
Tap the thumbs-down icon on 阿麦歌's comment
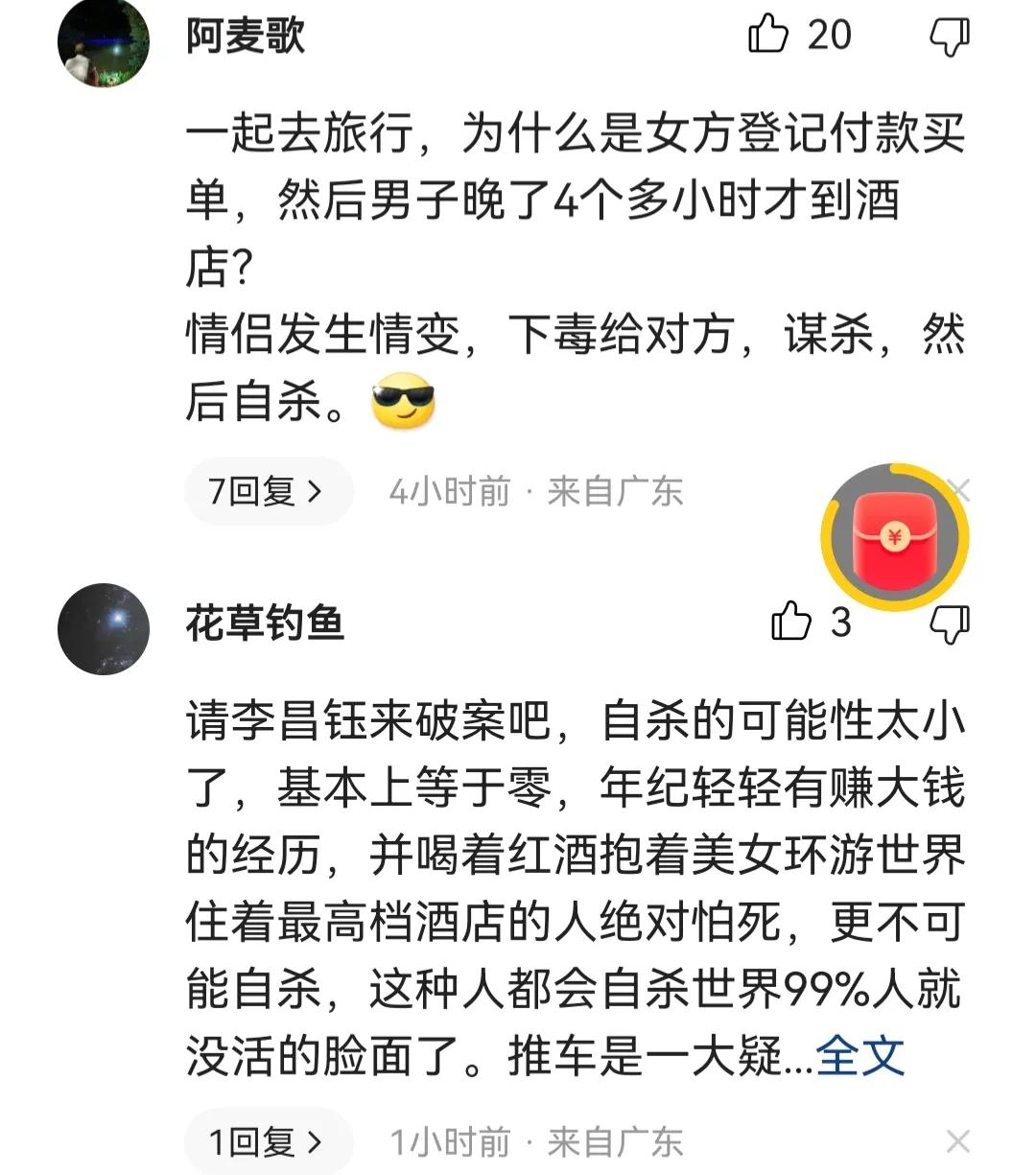click(x=950, y=35)
